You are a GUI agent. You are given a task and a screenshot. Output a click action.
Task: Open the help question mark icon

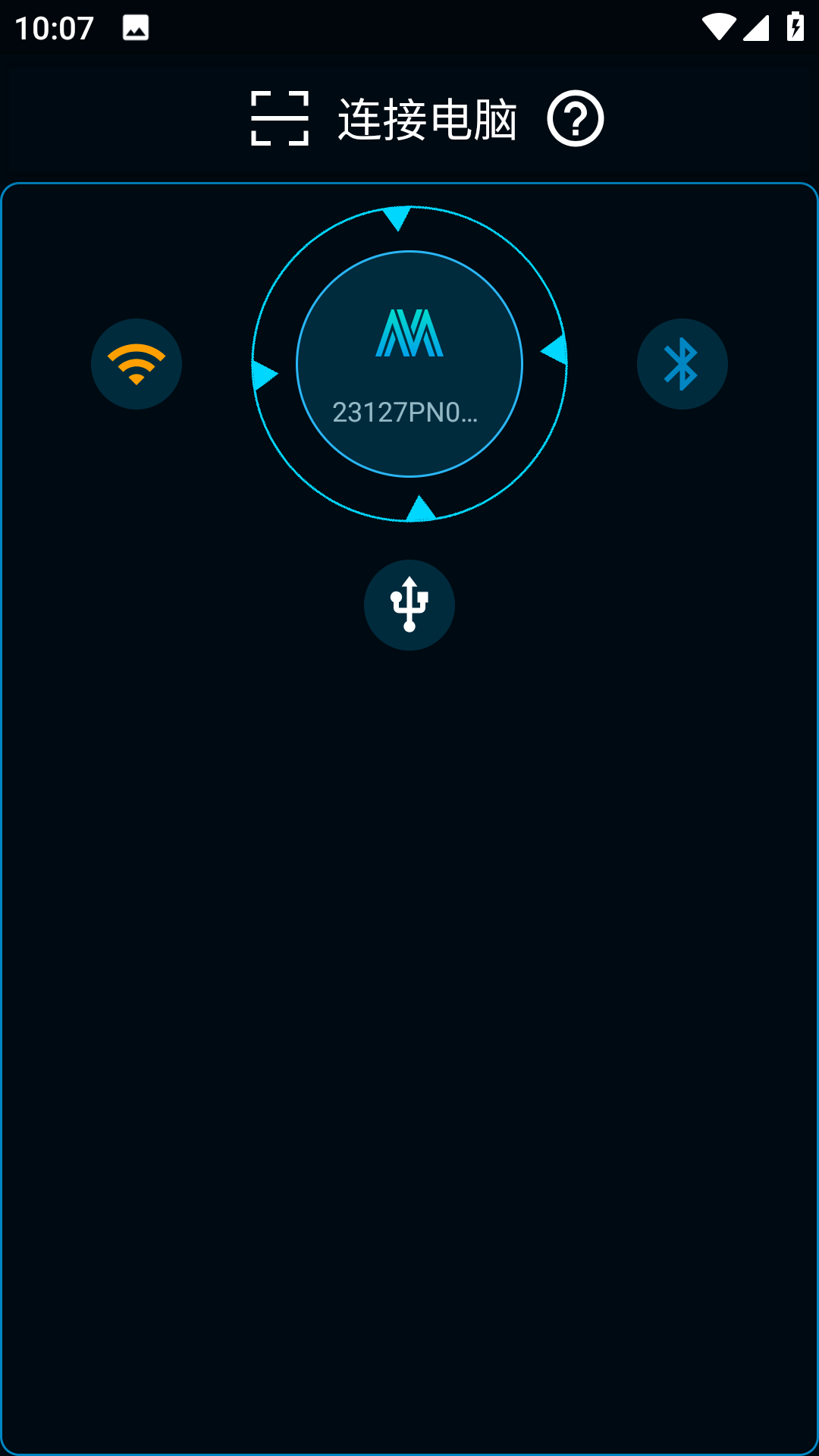(x=575, y=118)
